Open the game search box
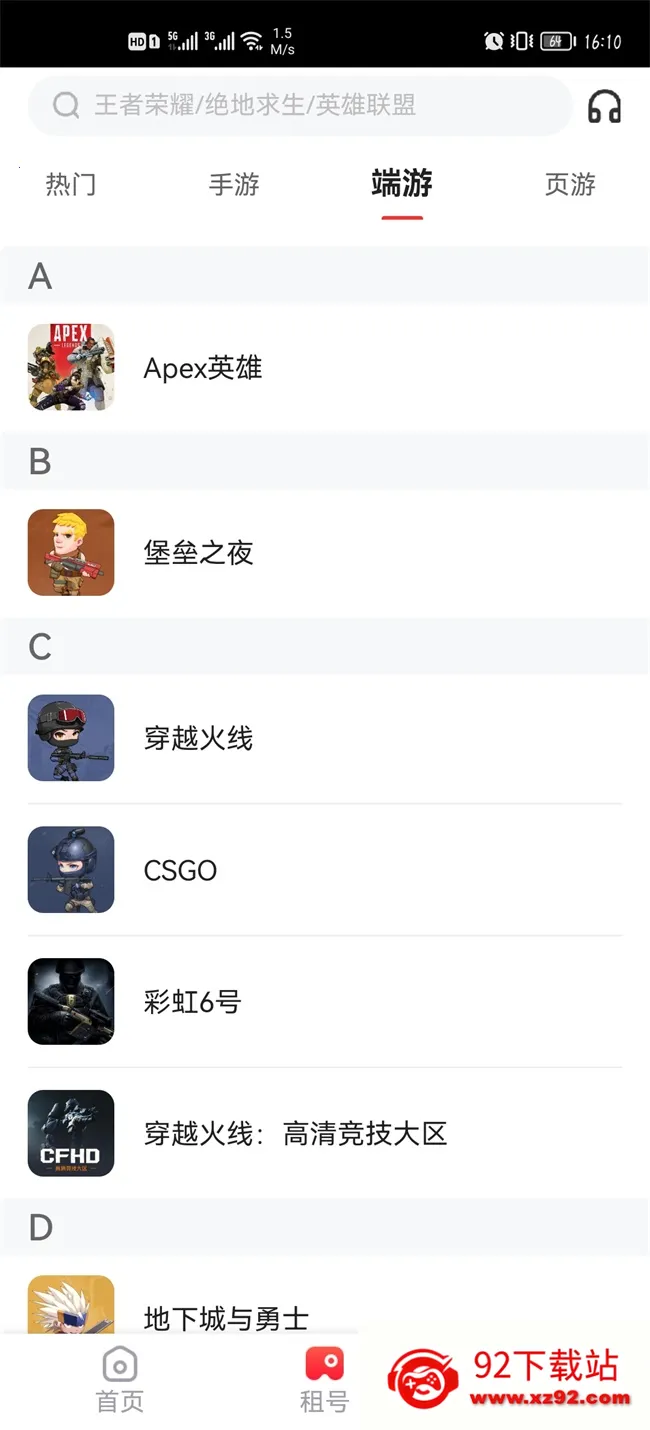The width and height of the screenshot is (650, 1430). (x=300, y=105)
